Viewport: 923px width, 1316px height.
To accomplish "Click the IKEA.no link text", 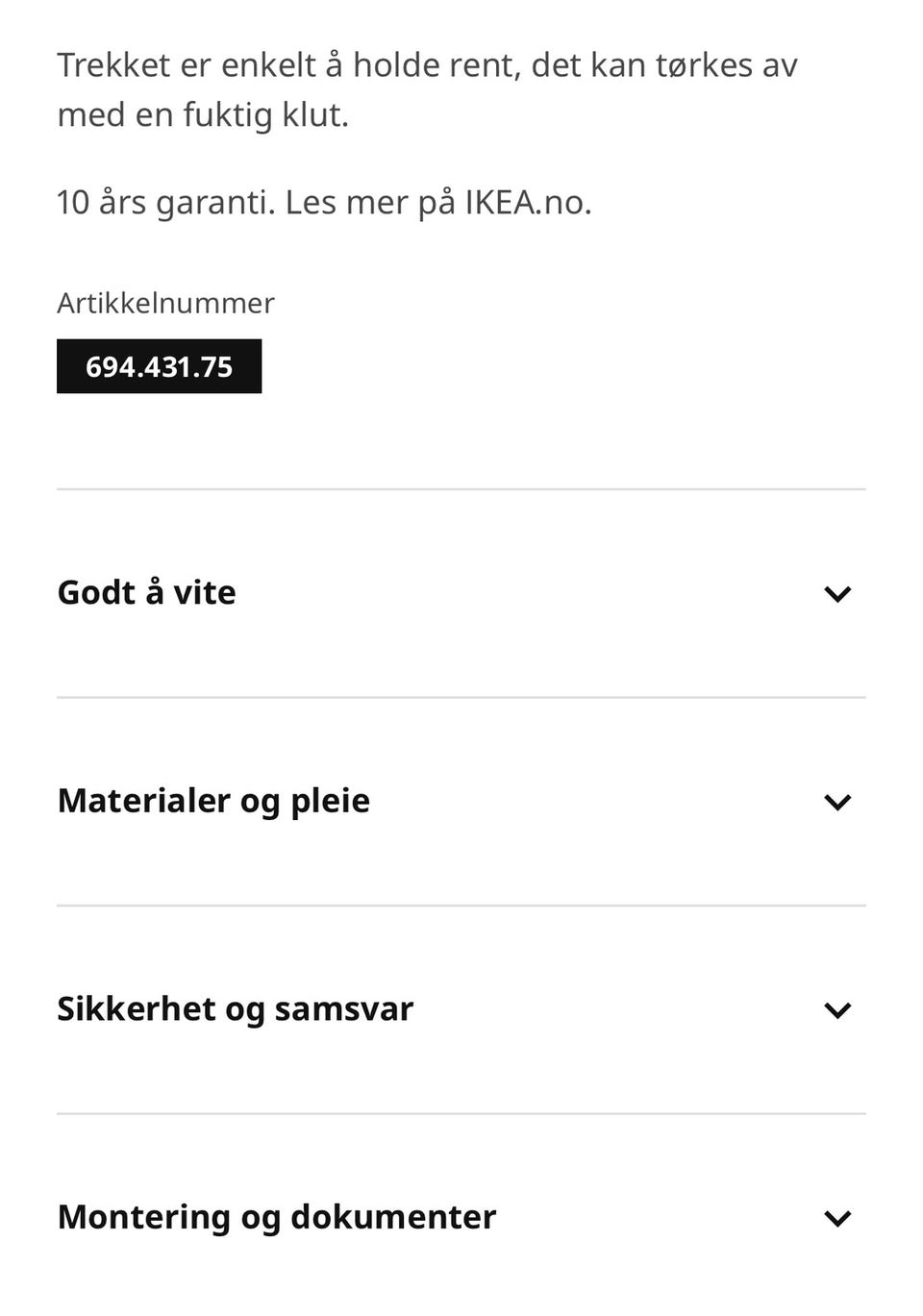I will coord(527,202).
